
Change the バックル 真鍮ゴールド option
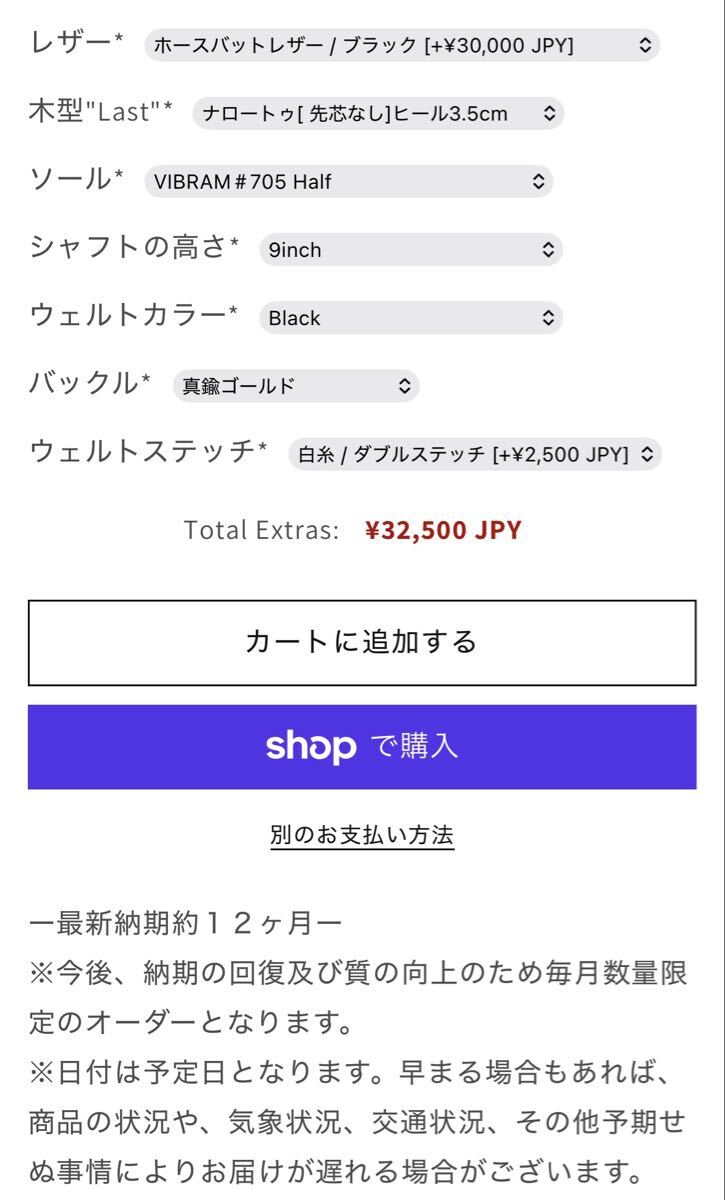tap(296, 386)
